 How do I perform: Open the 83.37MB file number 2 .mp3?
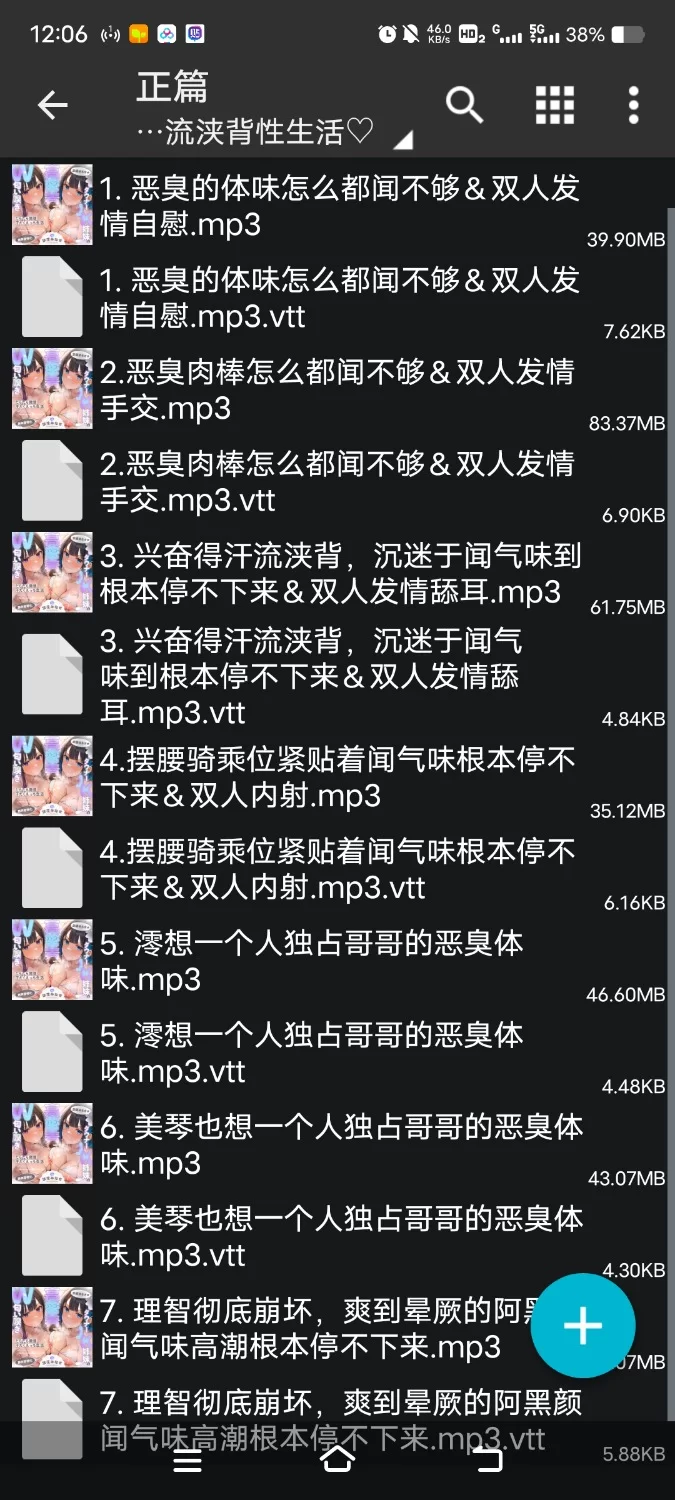coord(340,390)
